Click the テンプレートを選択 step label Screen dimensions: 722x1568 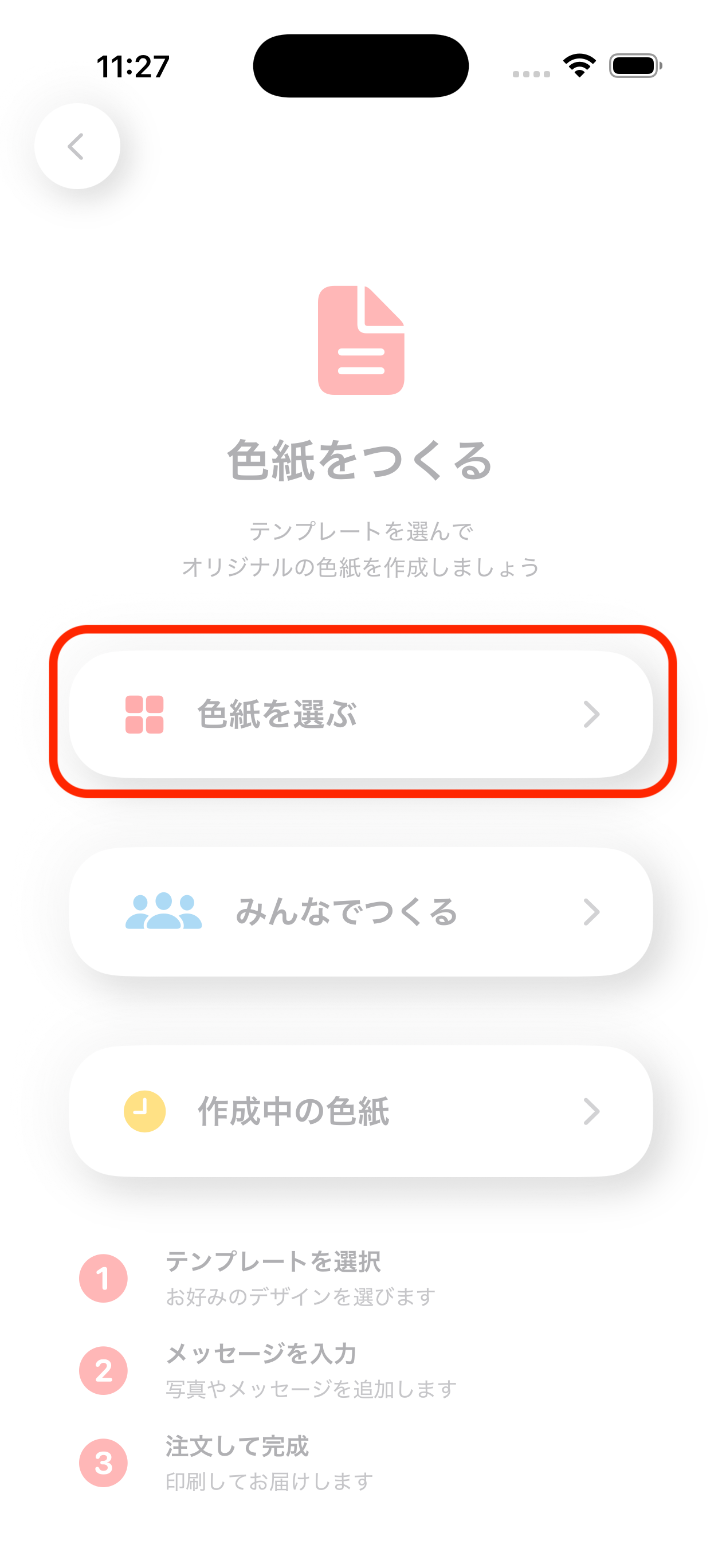point(273,1261)
